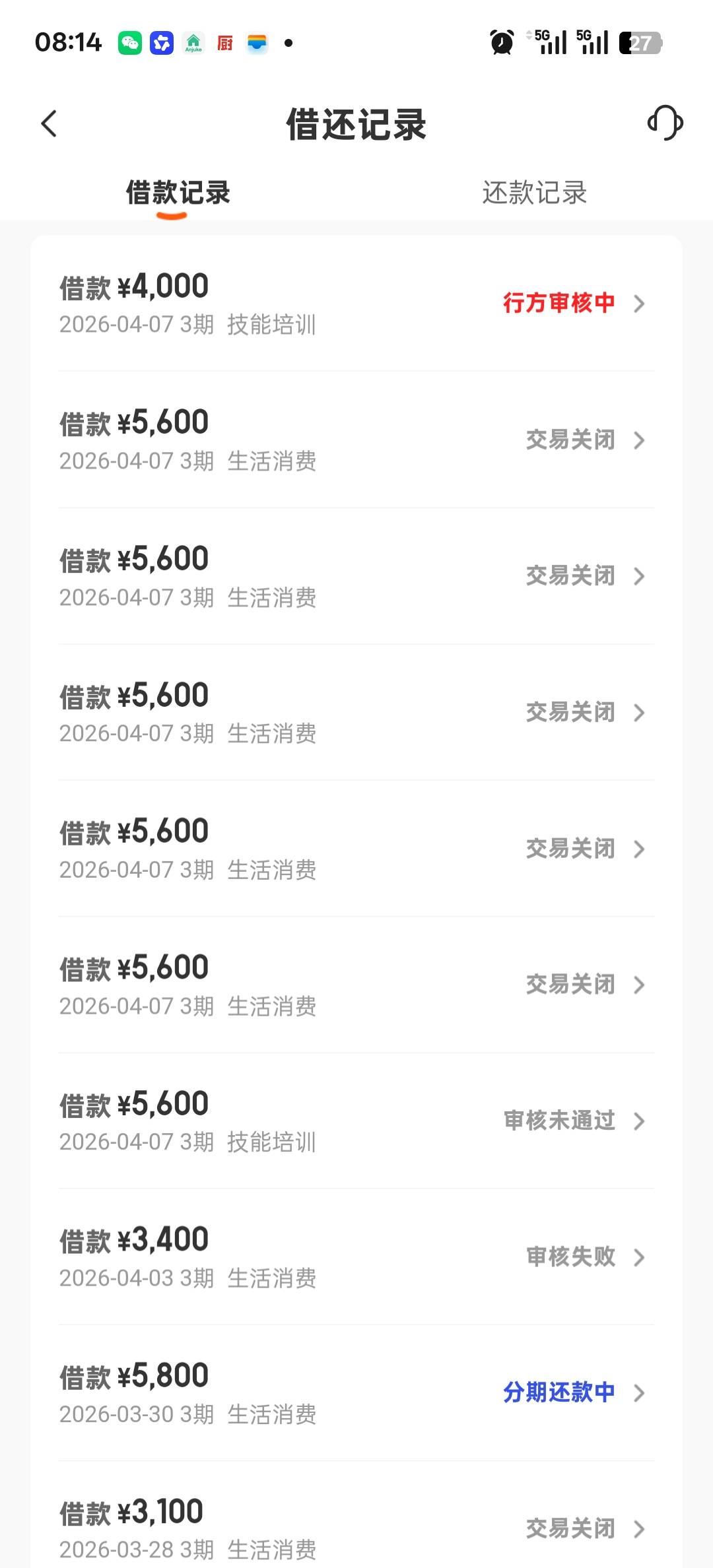Go back from the 借还记录 page
Screen dimensions: 713x1568
50,123
